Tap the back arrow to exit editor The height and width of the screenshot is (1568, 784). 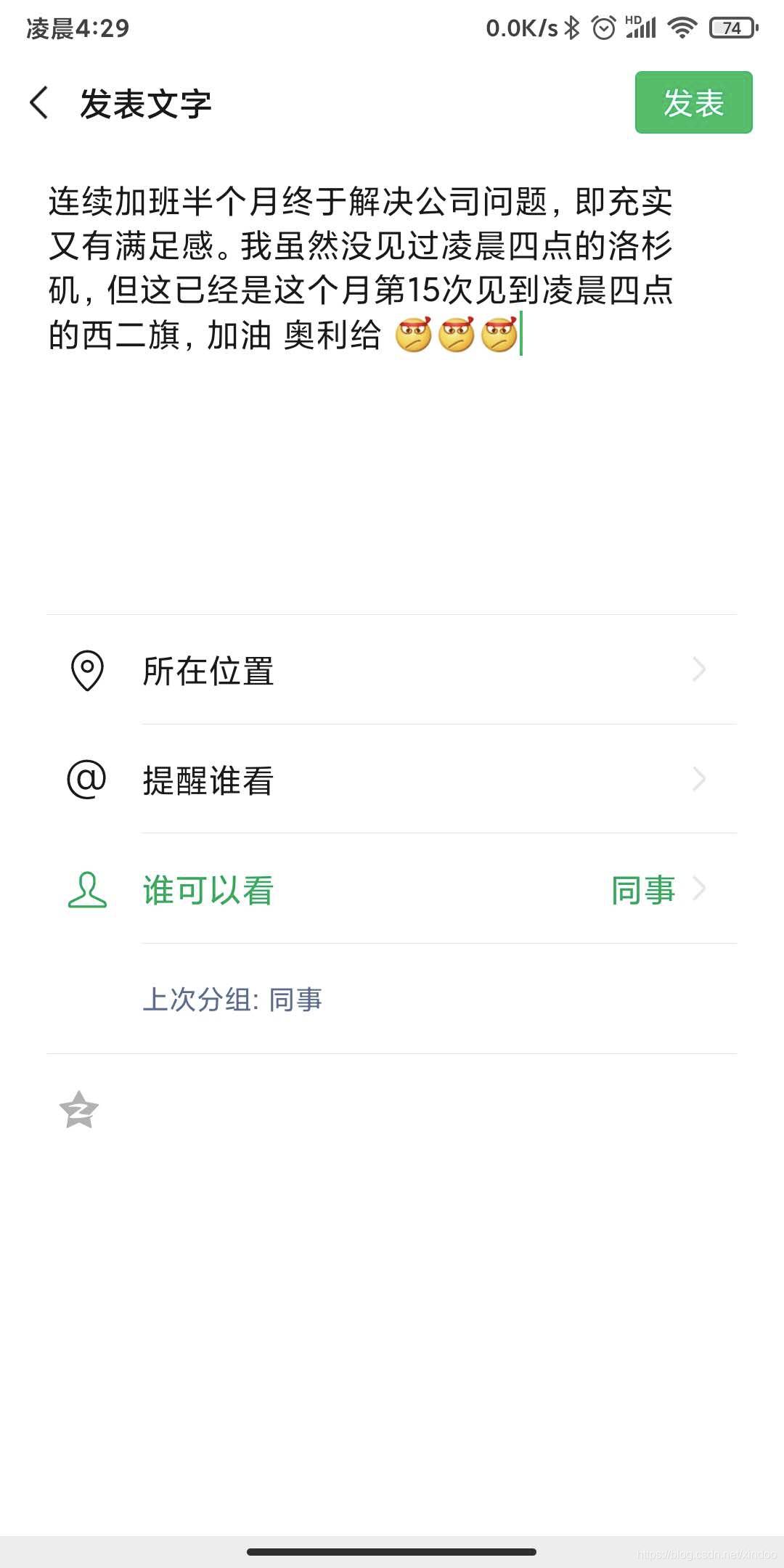point(39,103)
